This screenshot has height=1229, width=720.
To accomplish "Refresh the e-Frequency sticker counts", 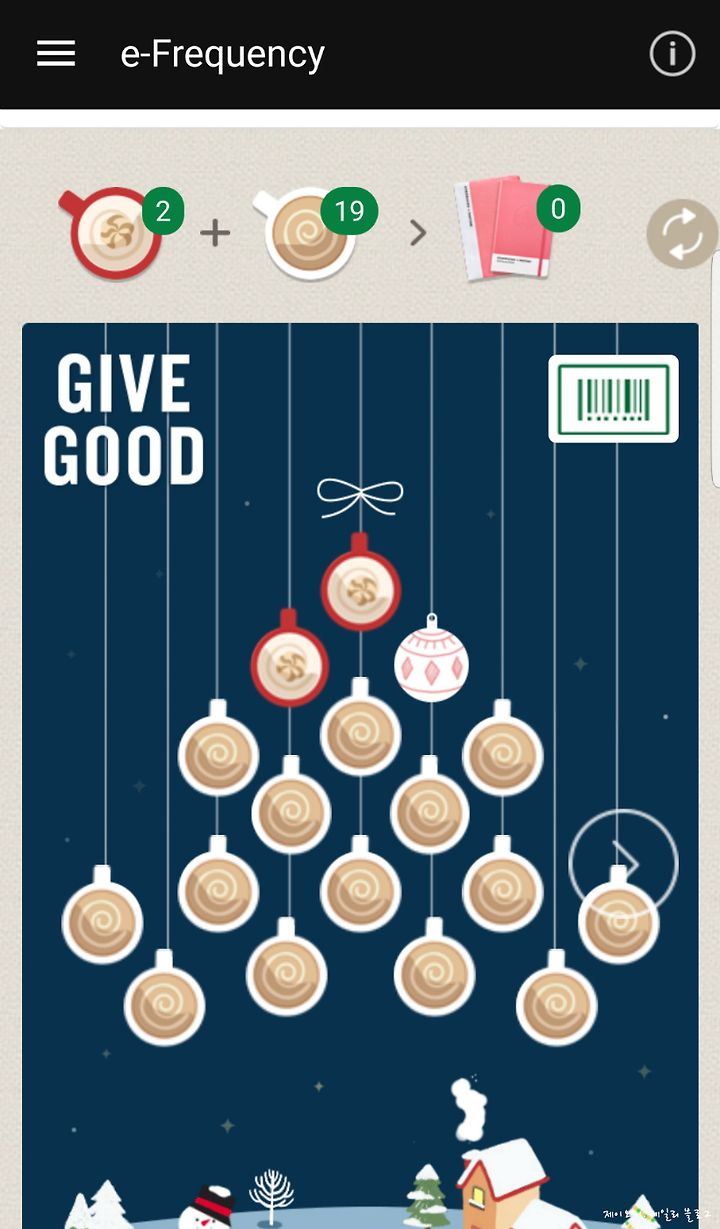I will coord(682,234).
